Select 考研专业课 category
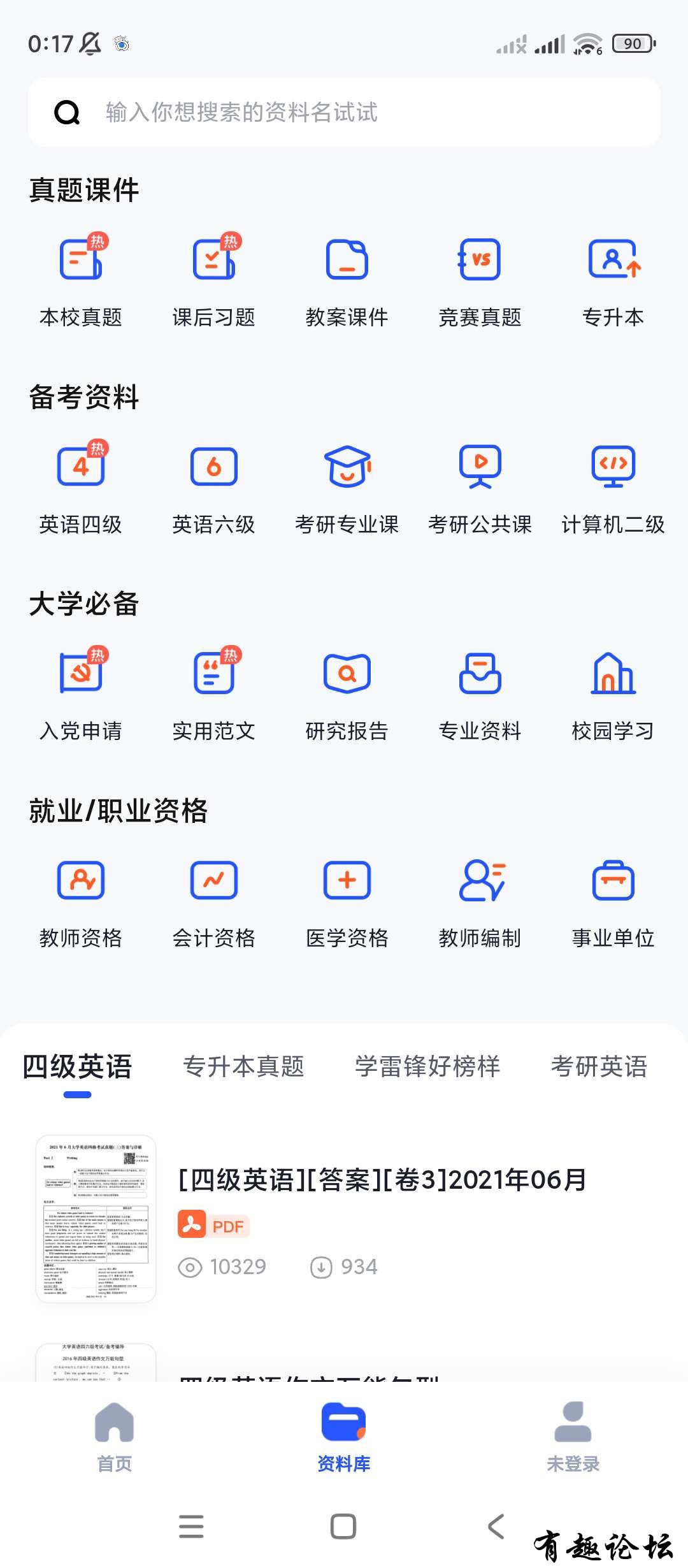Screen dimensions: 688x1568 pos(347,487)
